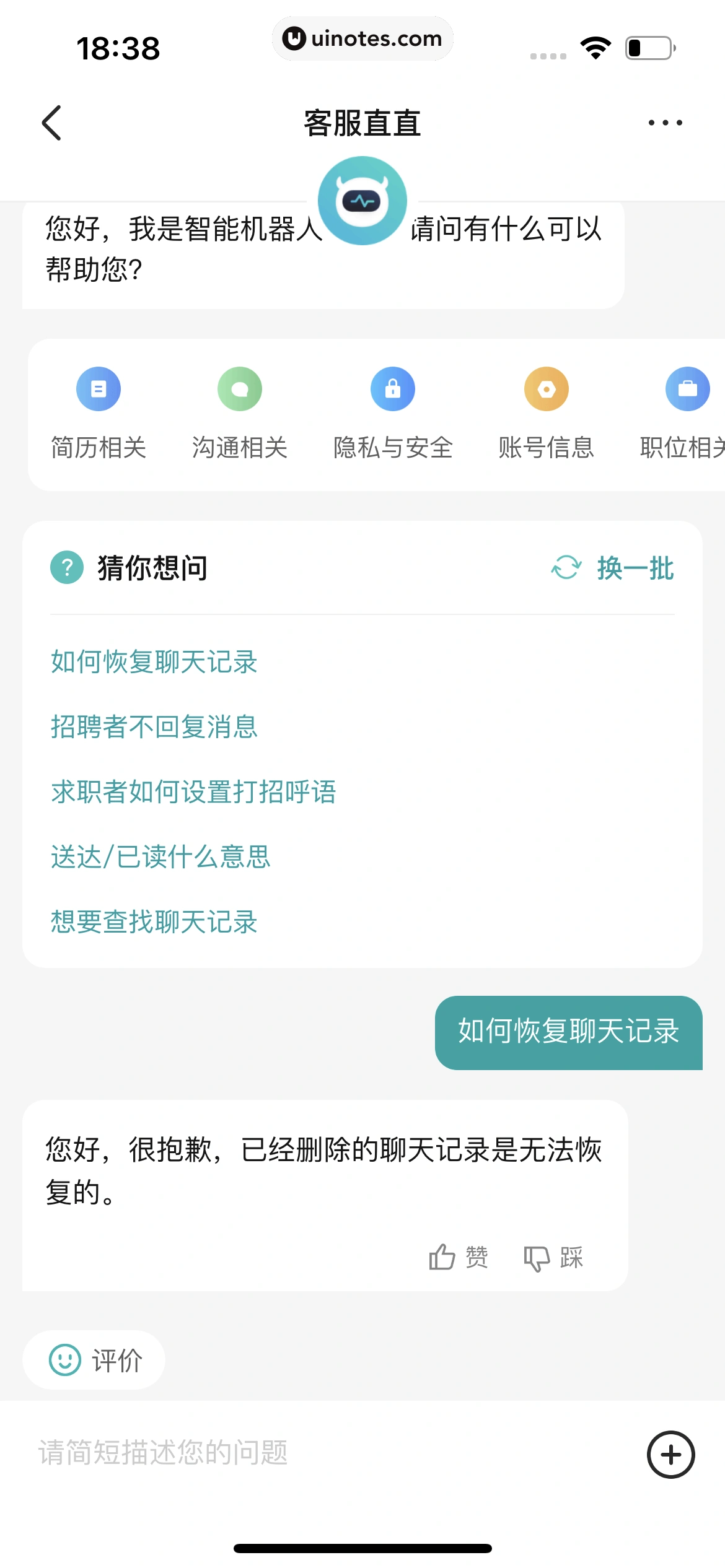Click the refresh icon next to 换一批
725x1568 pixels.
pyautogui.click(x=567, y=567)
